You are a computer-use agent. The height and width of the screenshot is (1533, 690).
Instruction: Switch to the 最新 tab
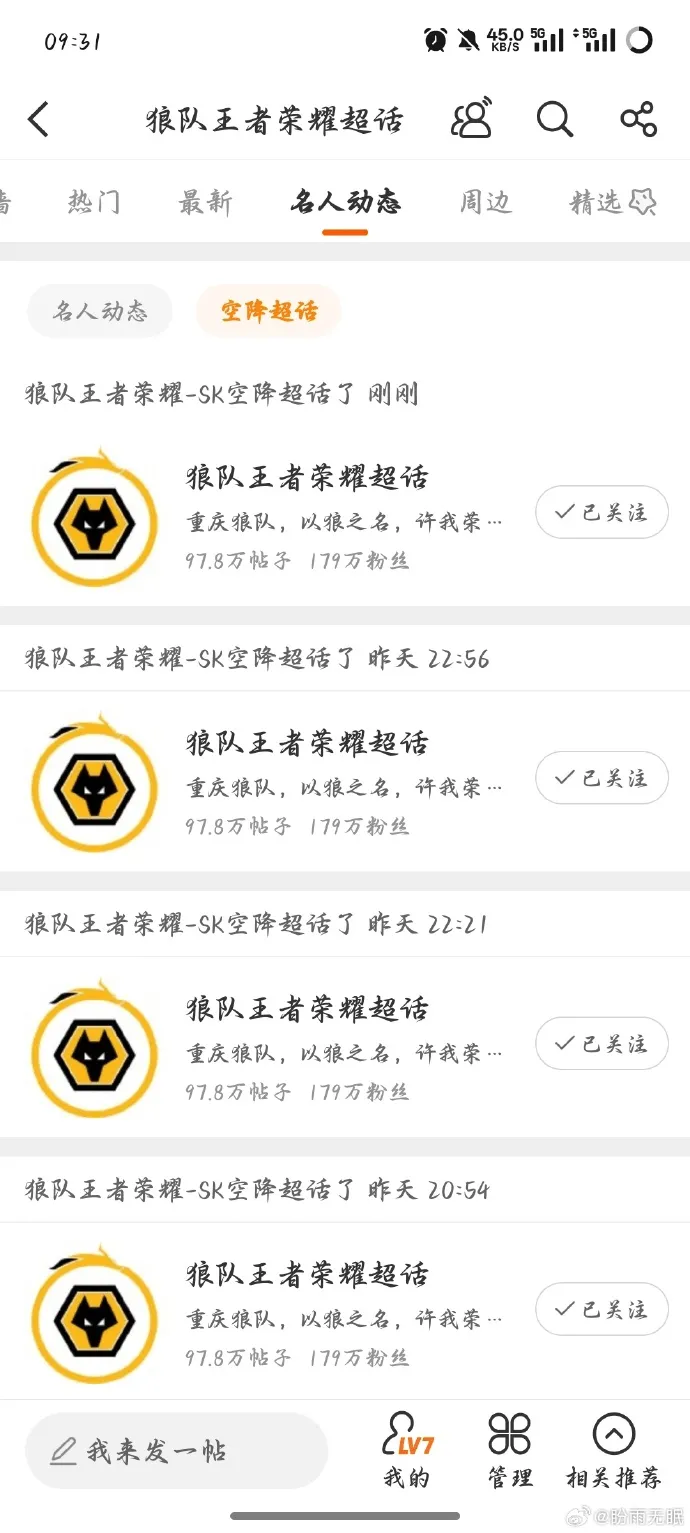point(205,202)
